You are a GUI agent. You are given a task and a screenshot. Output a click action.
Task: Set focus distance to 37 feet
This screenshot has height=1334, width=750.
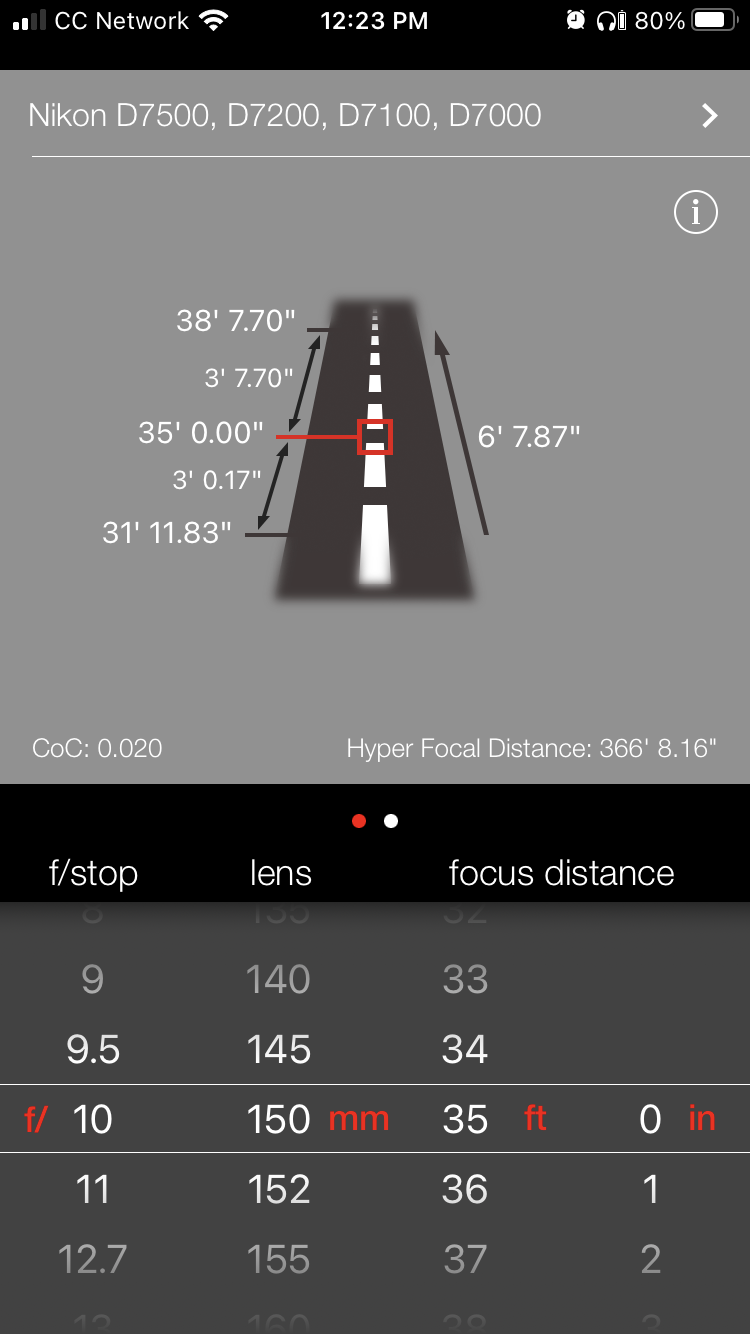click(x=465, y=1260)
